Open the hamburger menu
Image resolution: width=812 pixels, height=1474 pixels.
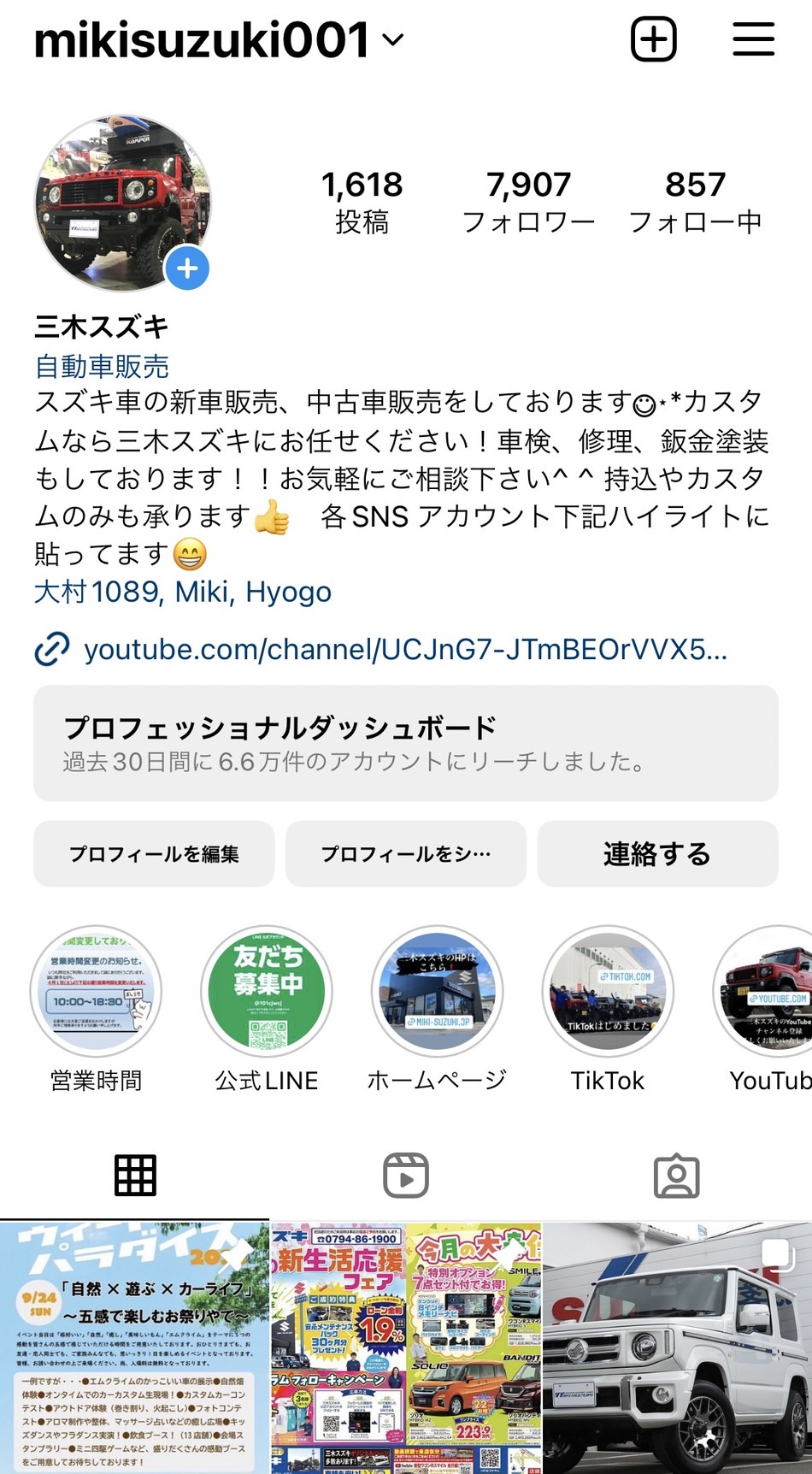coord(753,39)
